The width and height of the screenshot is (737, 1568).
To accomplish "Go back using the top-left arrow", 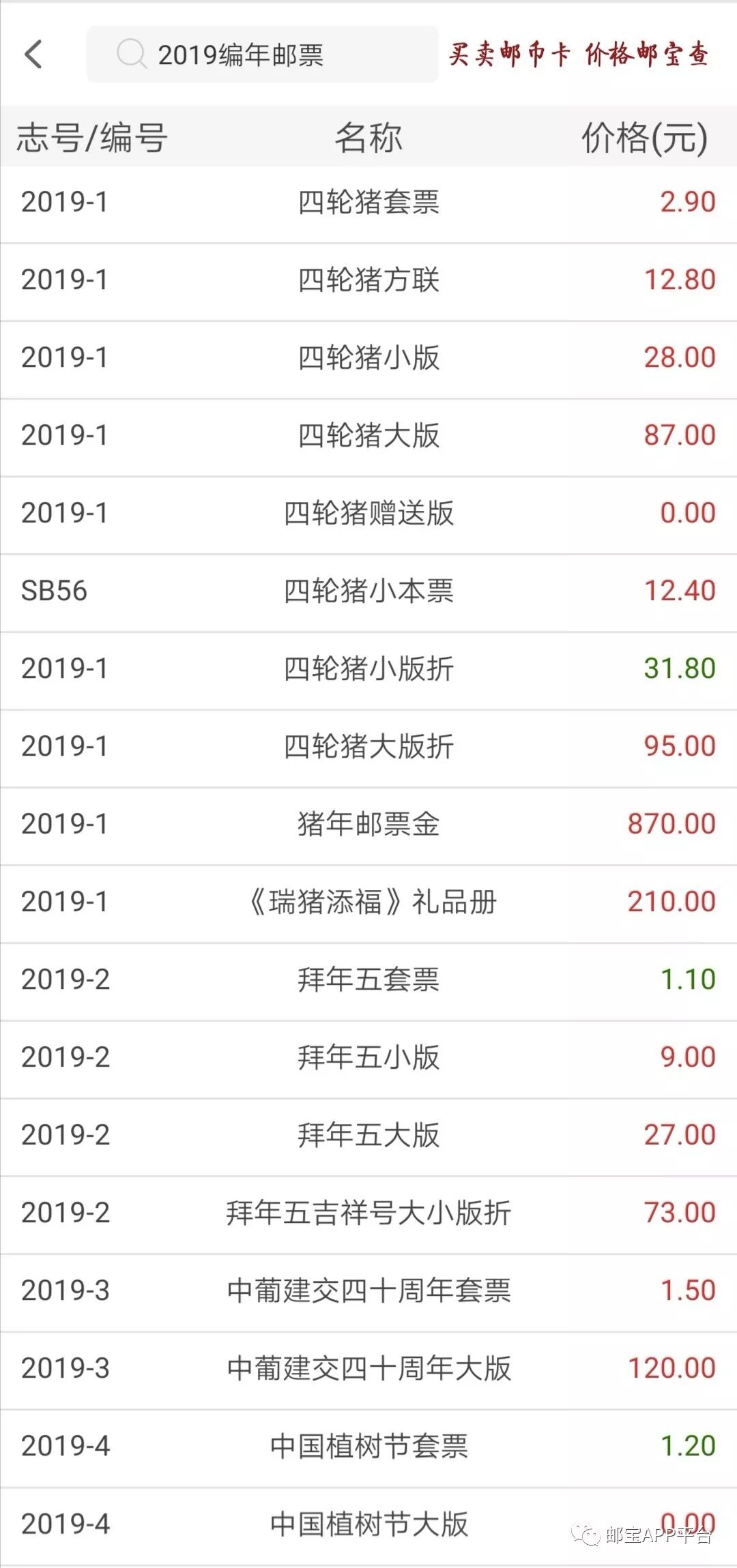I will point(33,55).
